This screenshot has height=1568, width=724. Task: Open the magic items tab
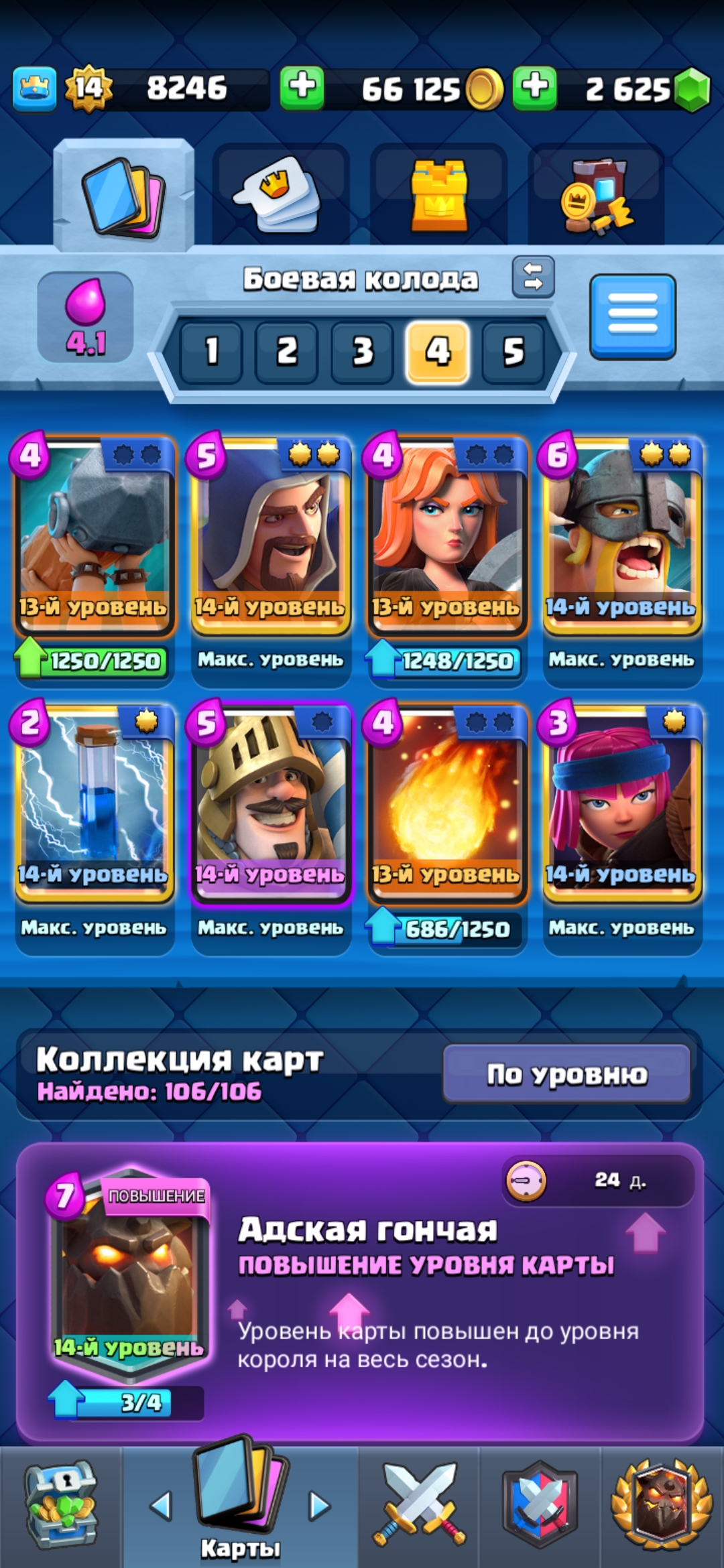pos(596,196)
